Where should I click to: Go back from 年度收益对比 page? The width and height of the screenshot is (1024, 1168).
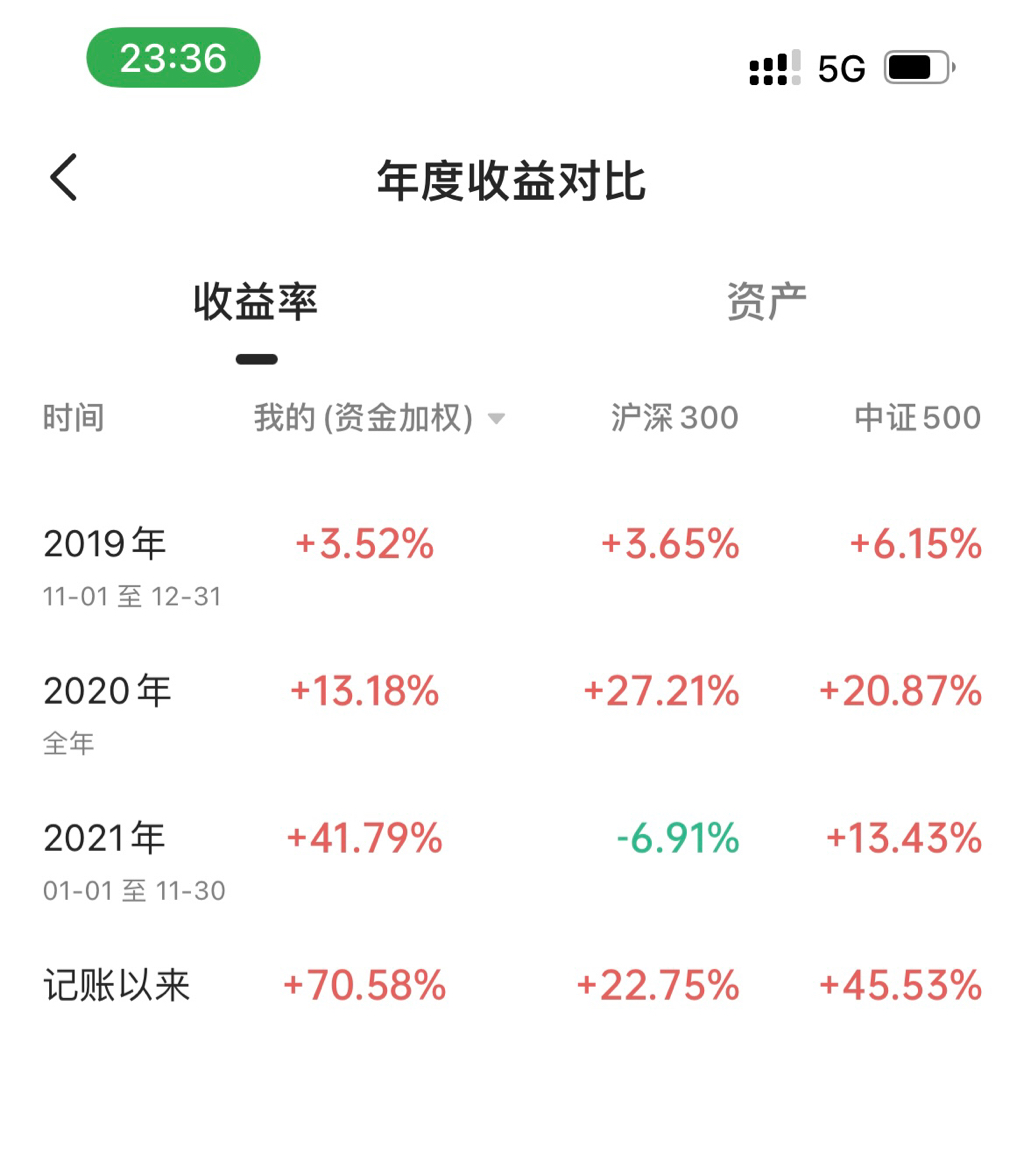coord(64,179)
